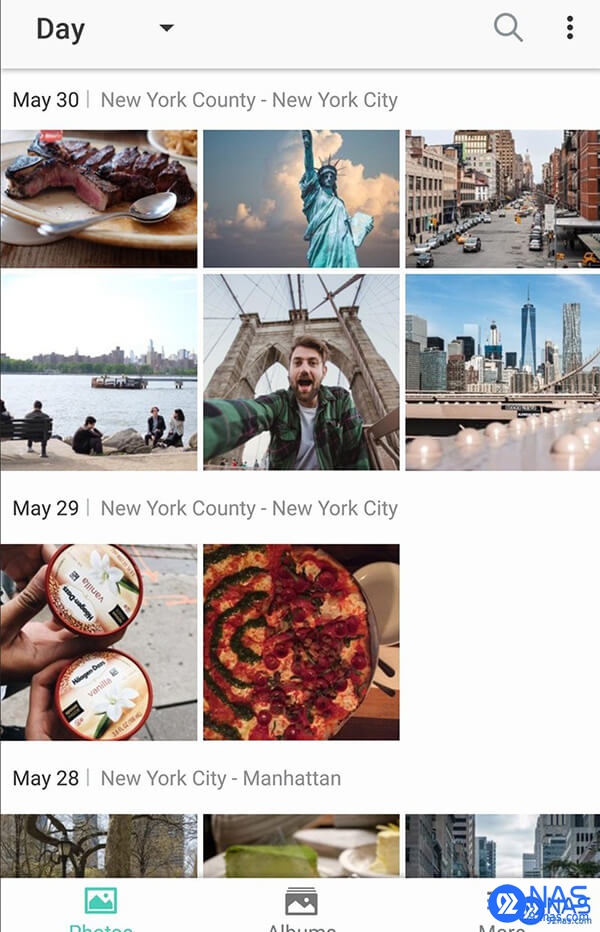The height and width of the screenshot is (932, 600).
Task: View the Statue of Liberty photo
Action: click(x=301, y=199)
